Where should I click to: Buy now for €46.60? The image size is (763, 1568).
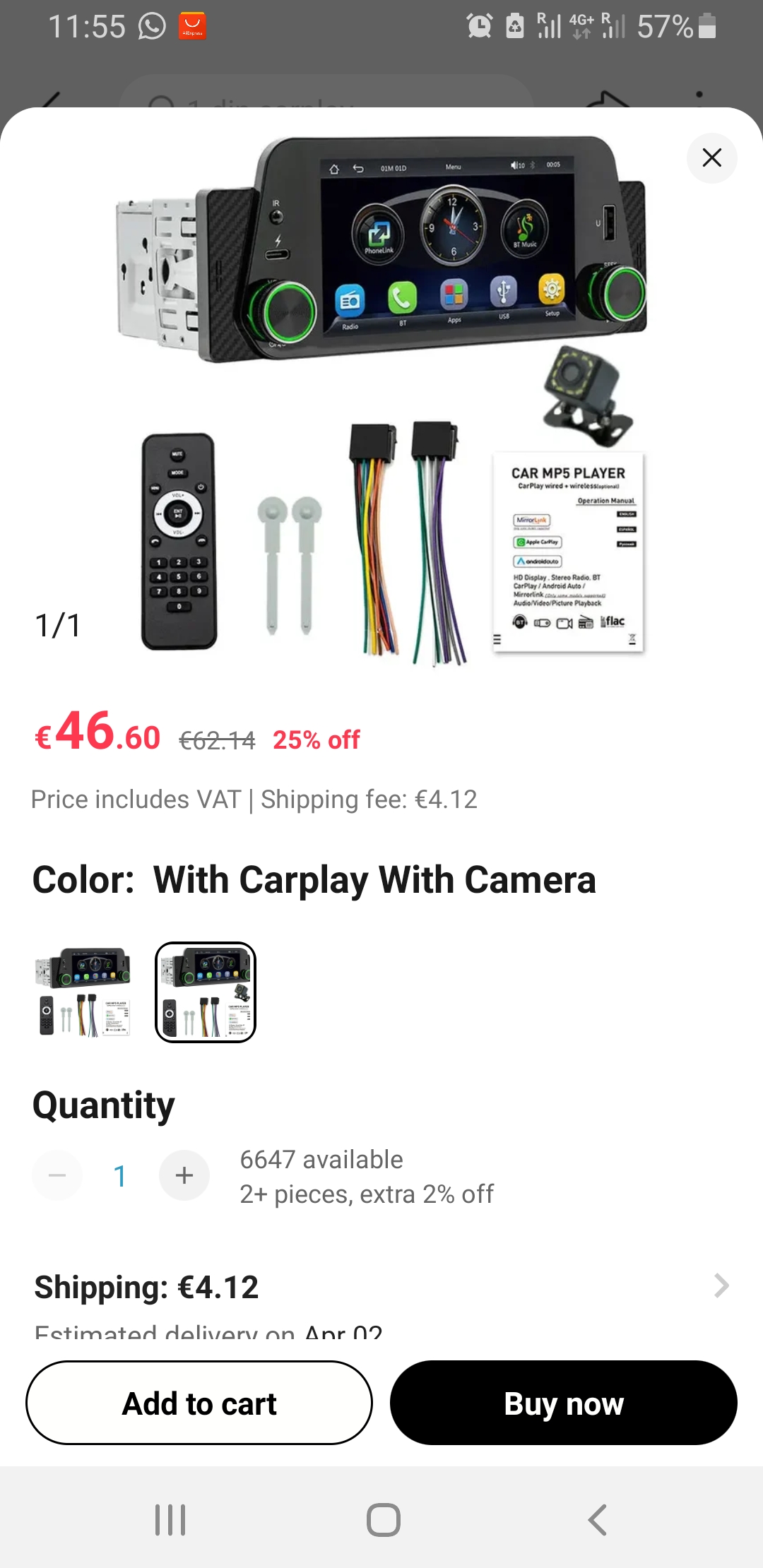[563, 1403]
